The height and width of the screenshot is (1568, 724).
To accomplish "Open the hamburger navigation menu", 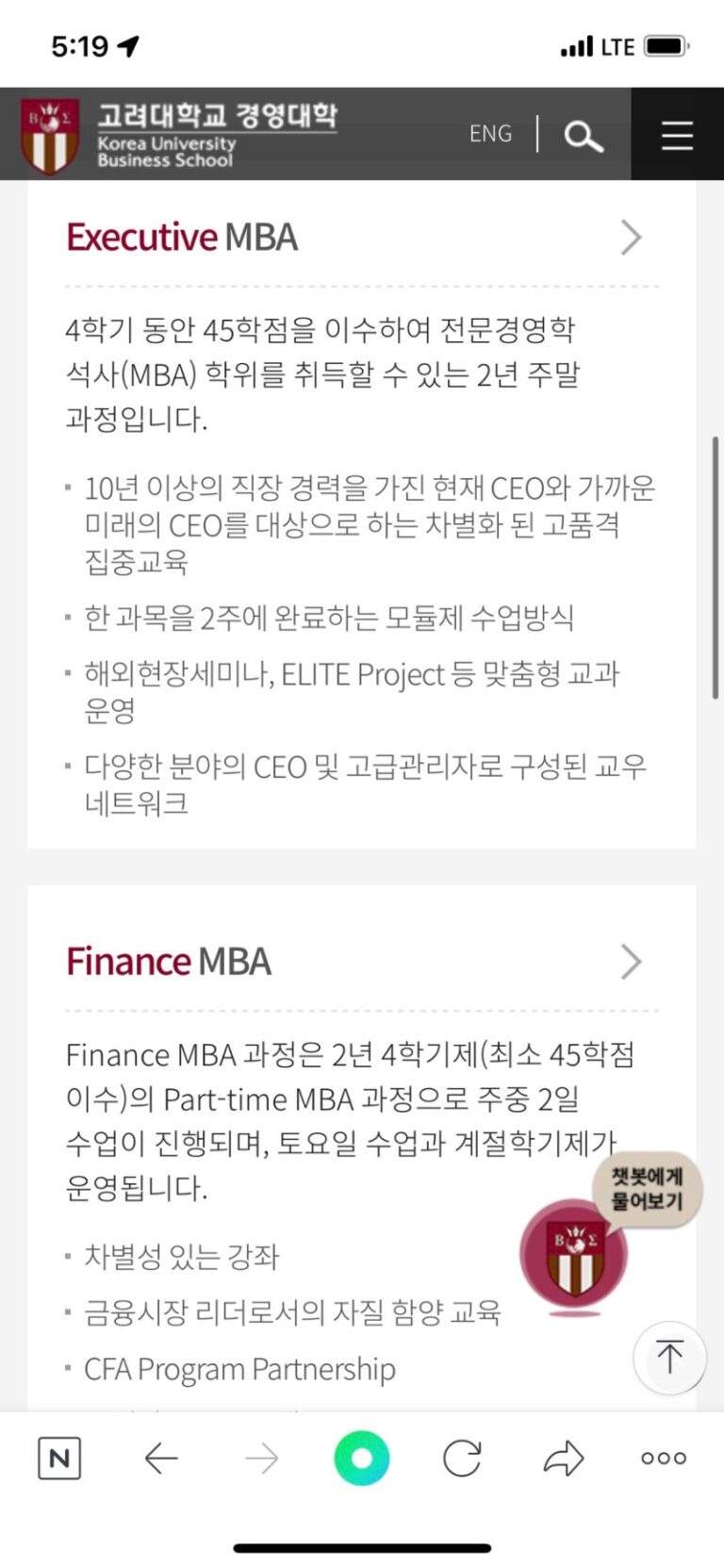I will pos(676,136).
